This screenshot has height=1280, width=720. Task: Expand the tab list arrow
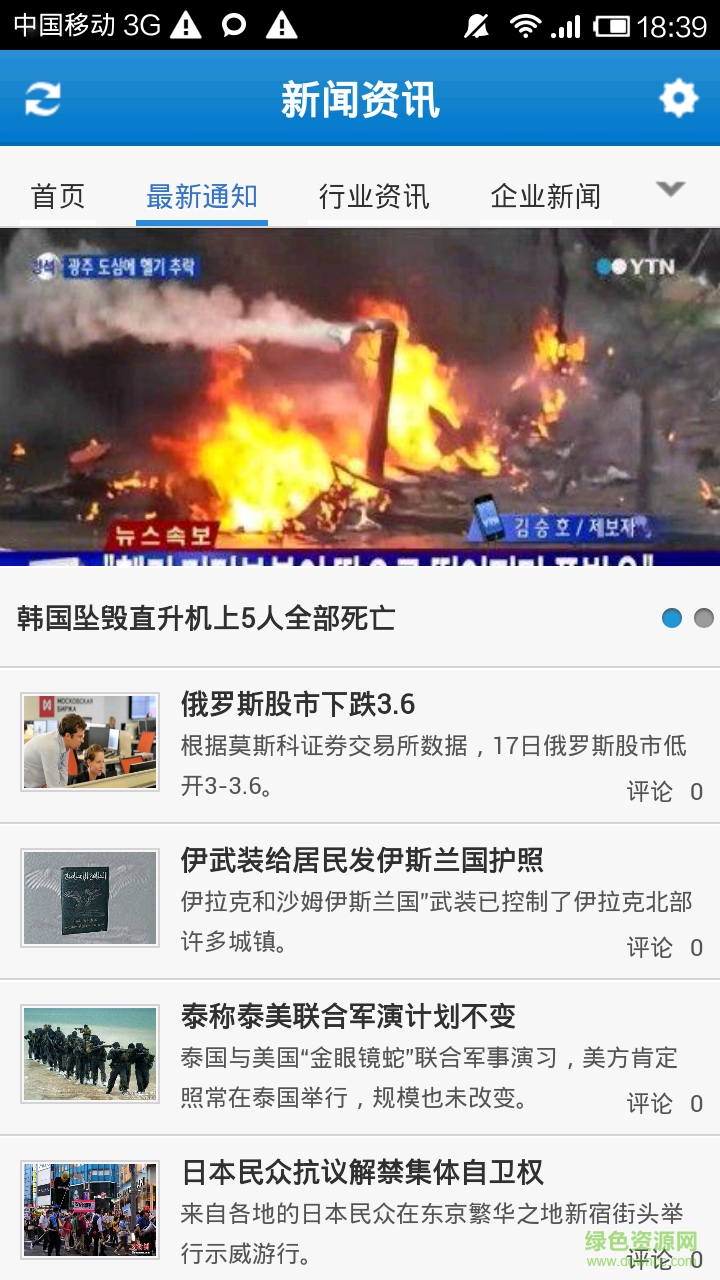pyautogui.click(x=670, y=189)
